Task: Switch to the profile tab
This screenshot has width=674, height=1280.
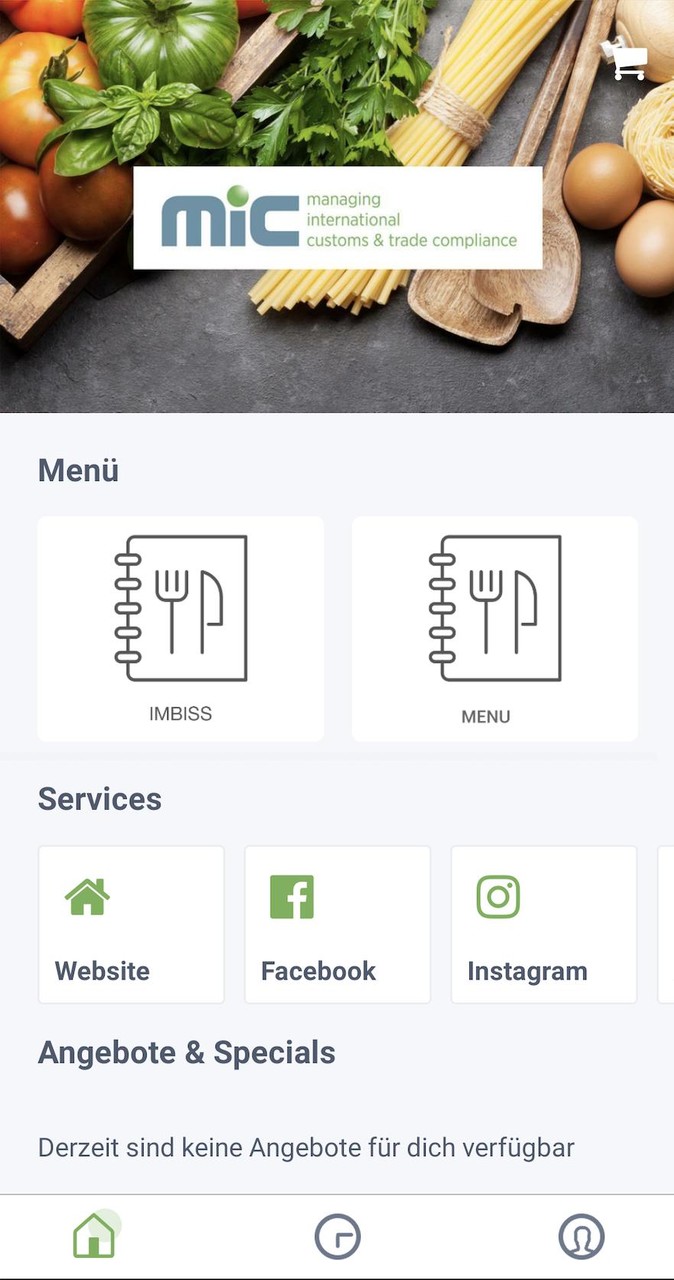Action: [x=581, y=1237]
